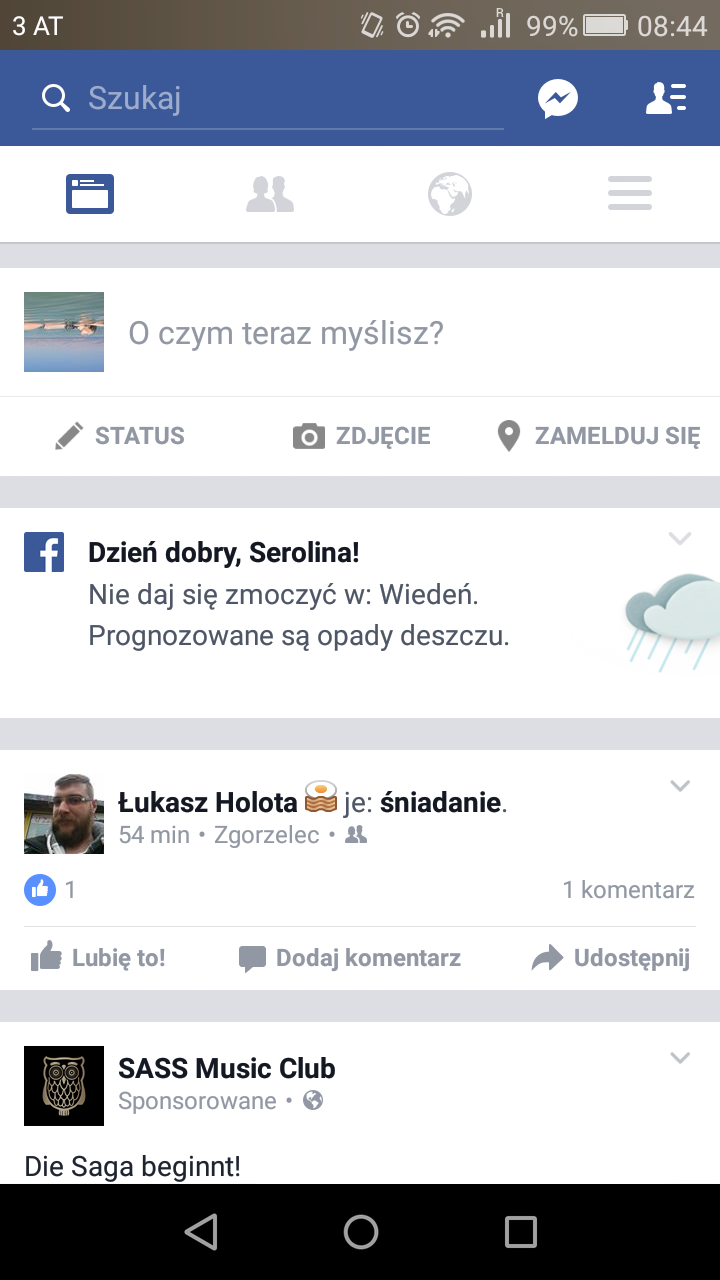Open Łukasz Holota's profile picture
The width and height of the screenshot is (720, 1280).
tap(64, 813)
